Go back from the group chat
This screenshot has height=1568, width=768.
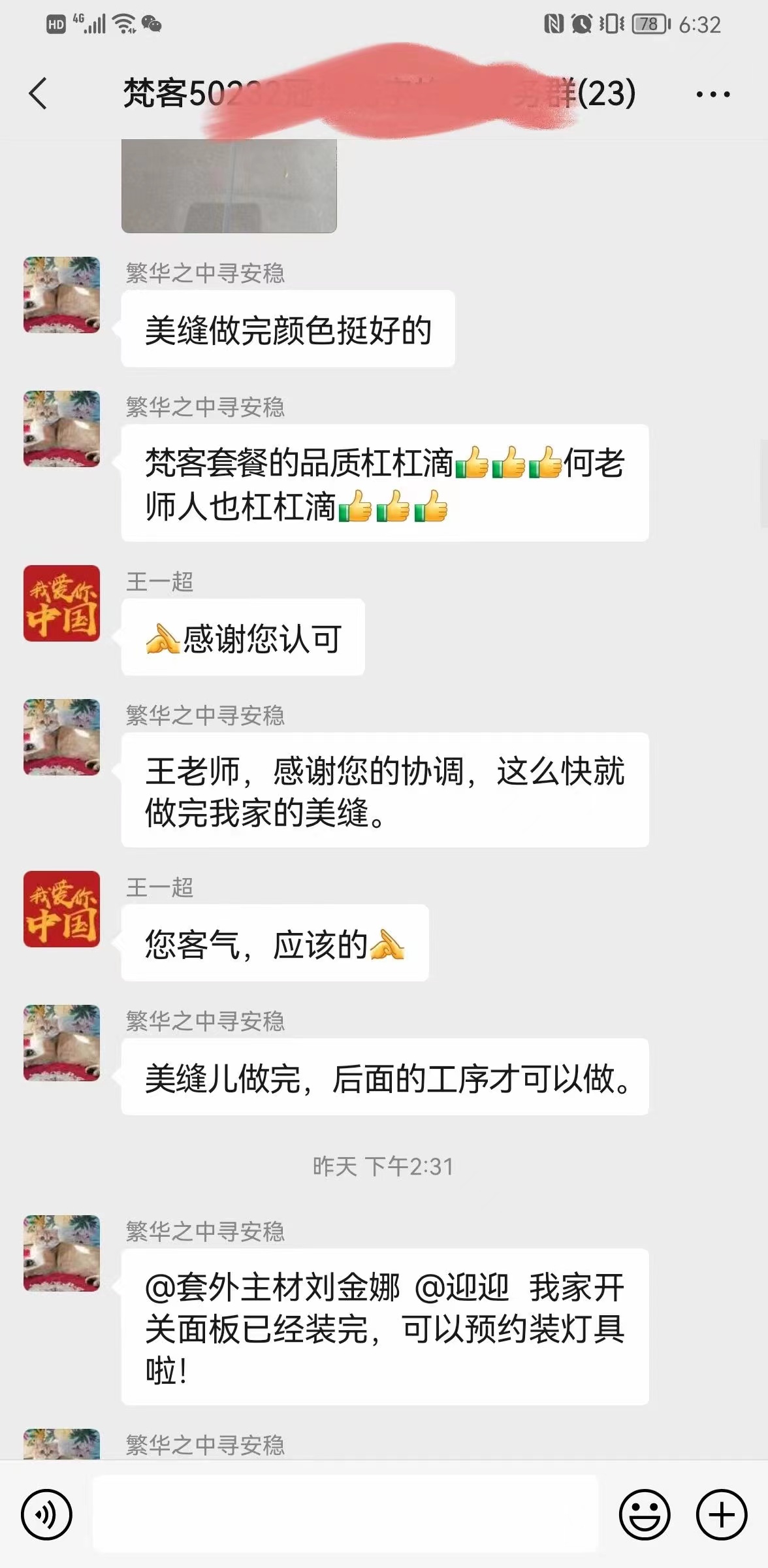point(38,93)
